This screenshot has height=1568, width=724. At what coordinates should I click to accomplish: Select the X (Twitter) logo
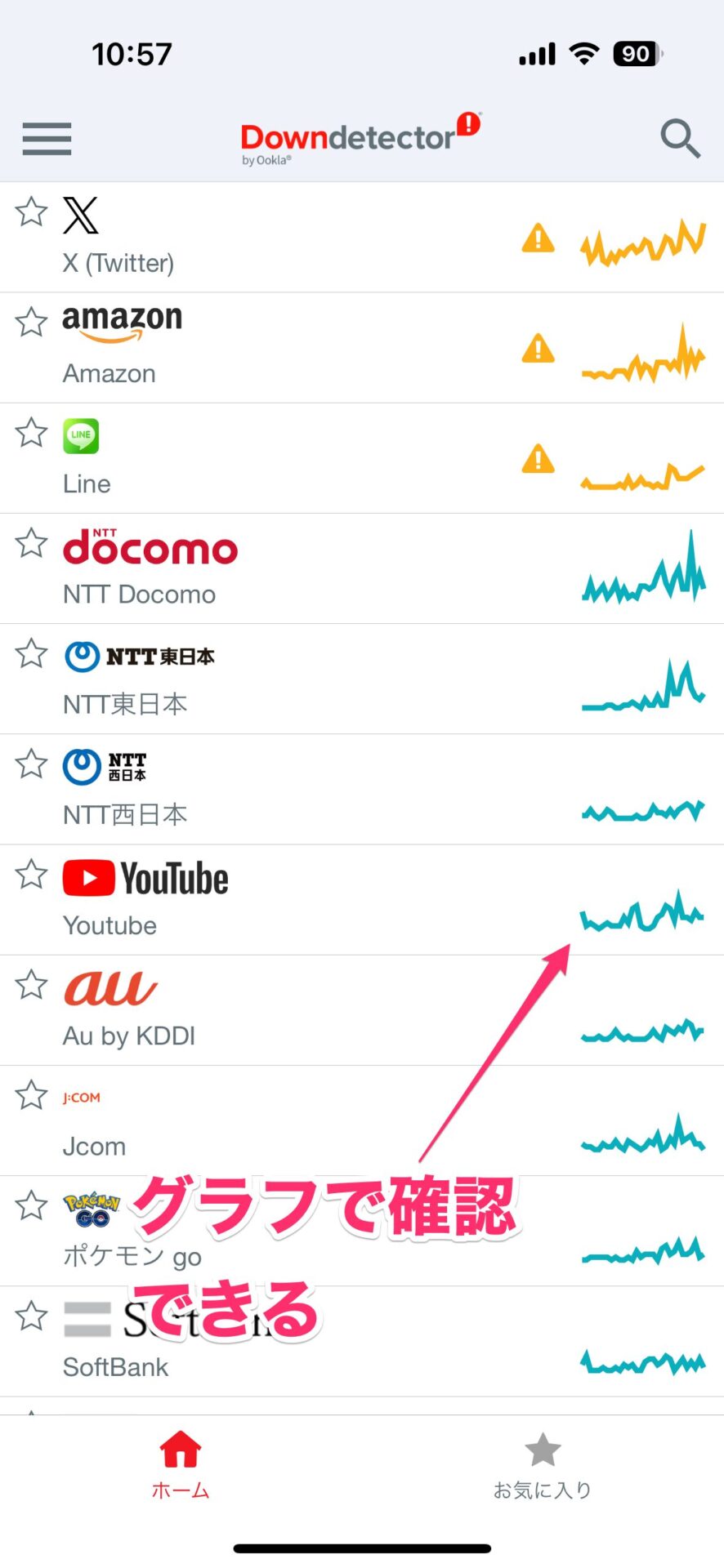click(80, 216)
